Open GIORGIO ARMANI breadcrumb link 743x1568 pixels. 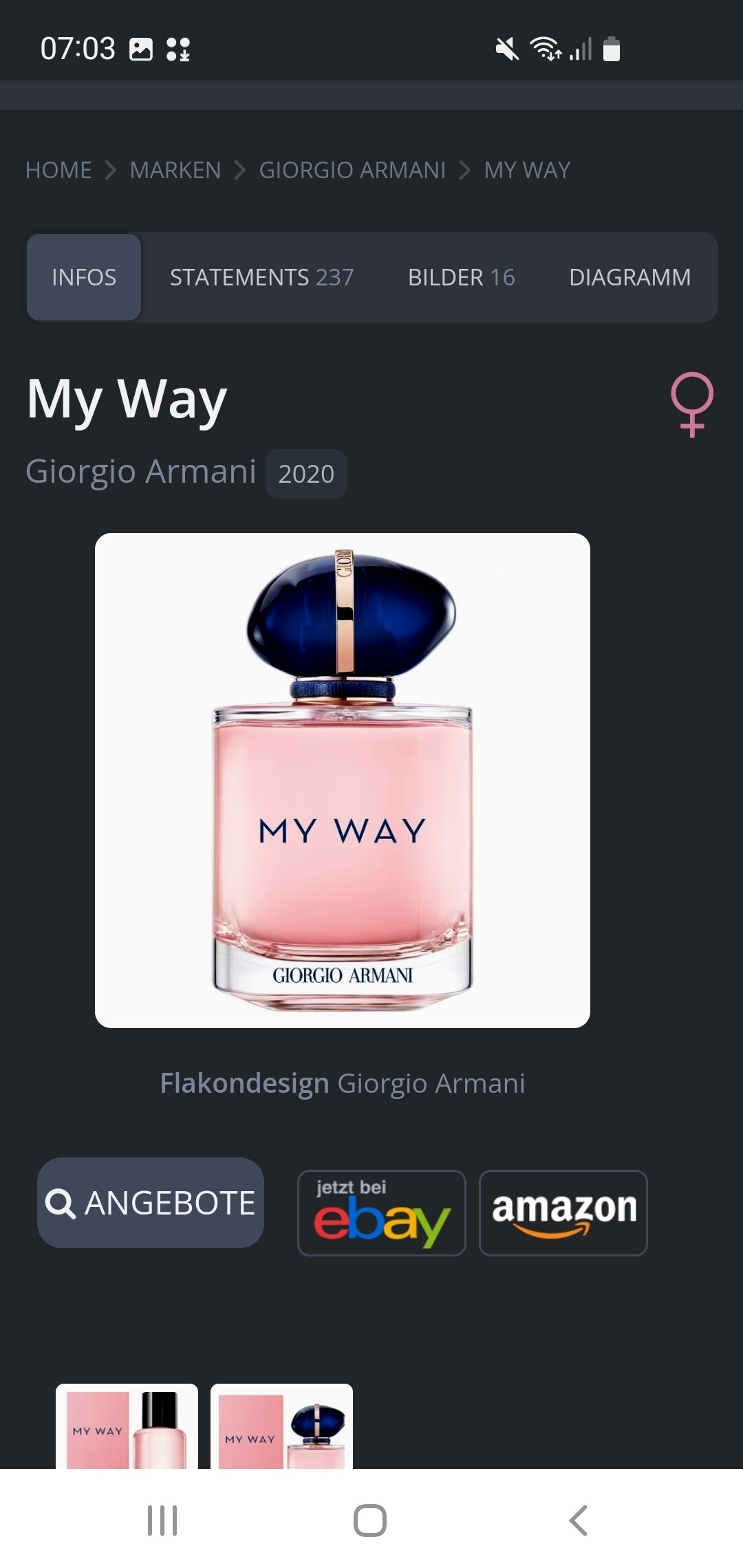(352, 170)
